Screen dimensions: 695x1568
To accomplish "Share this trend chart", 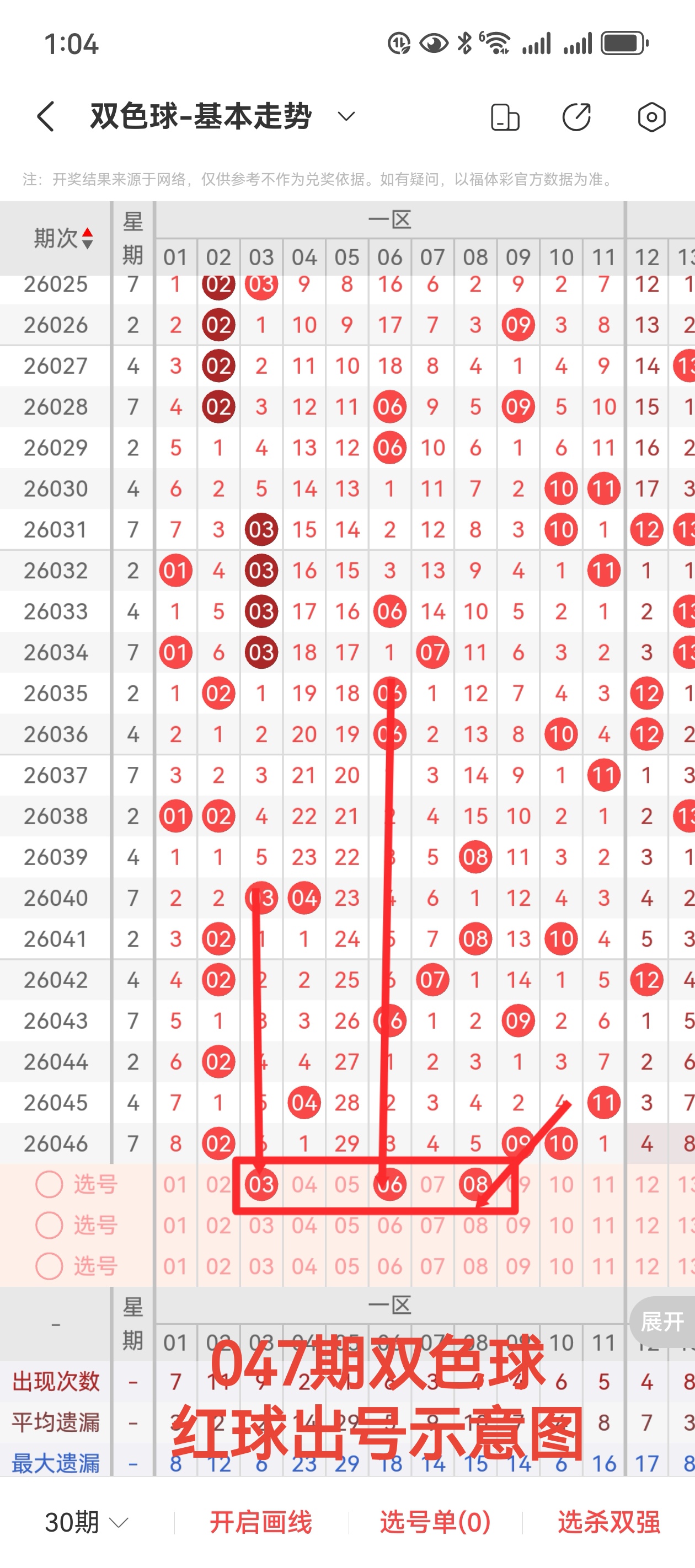I will [x=576, y=117].
